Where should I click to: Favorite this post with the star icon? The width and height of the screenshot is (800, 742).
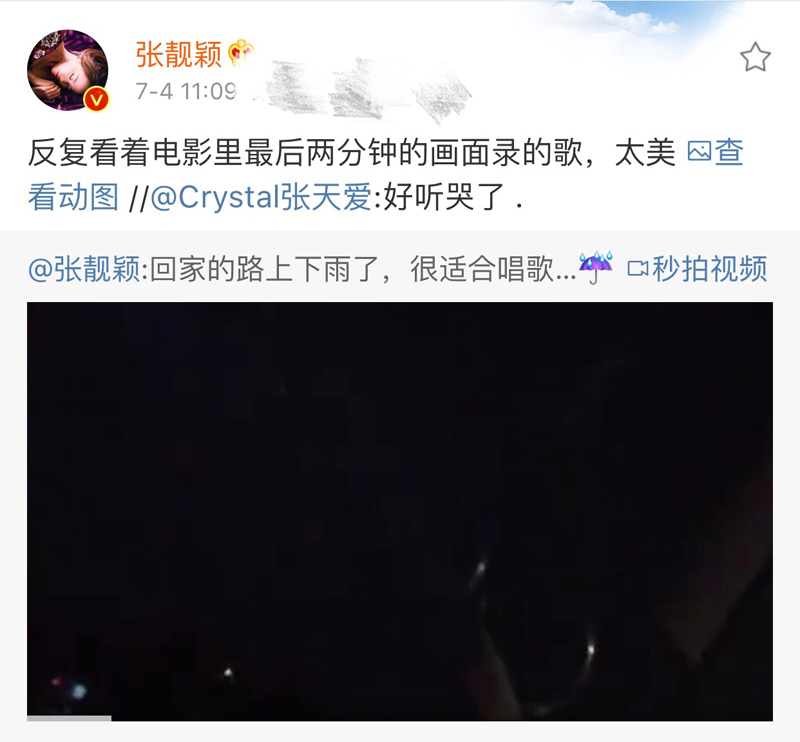(755, 58)
